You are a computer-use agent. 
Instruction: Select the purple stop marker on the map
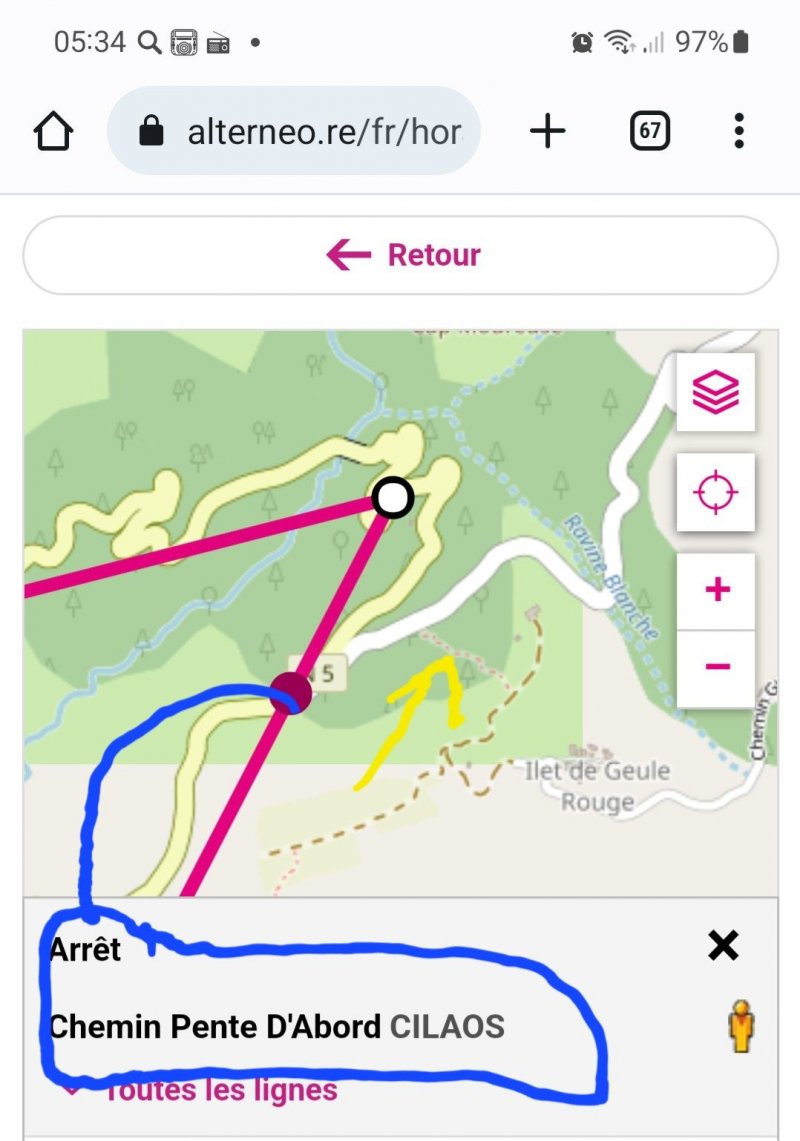(289, 693)
